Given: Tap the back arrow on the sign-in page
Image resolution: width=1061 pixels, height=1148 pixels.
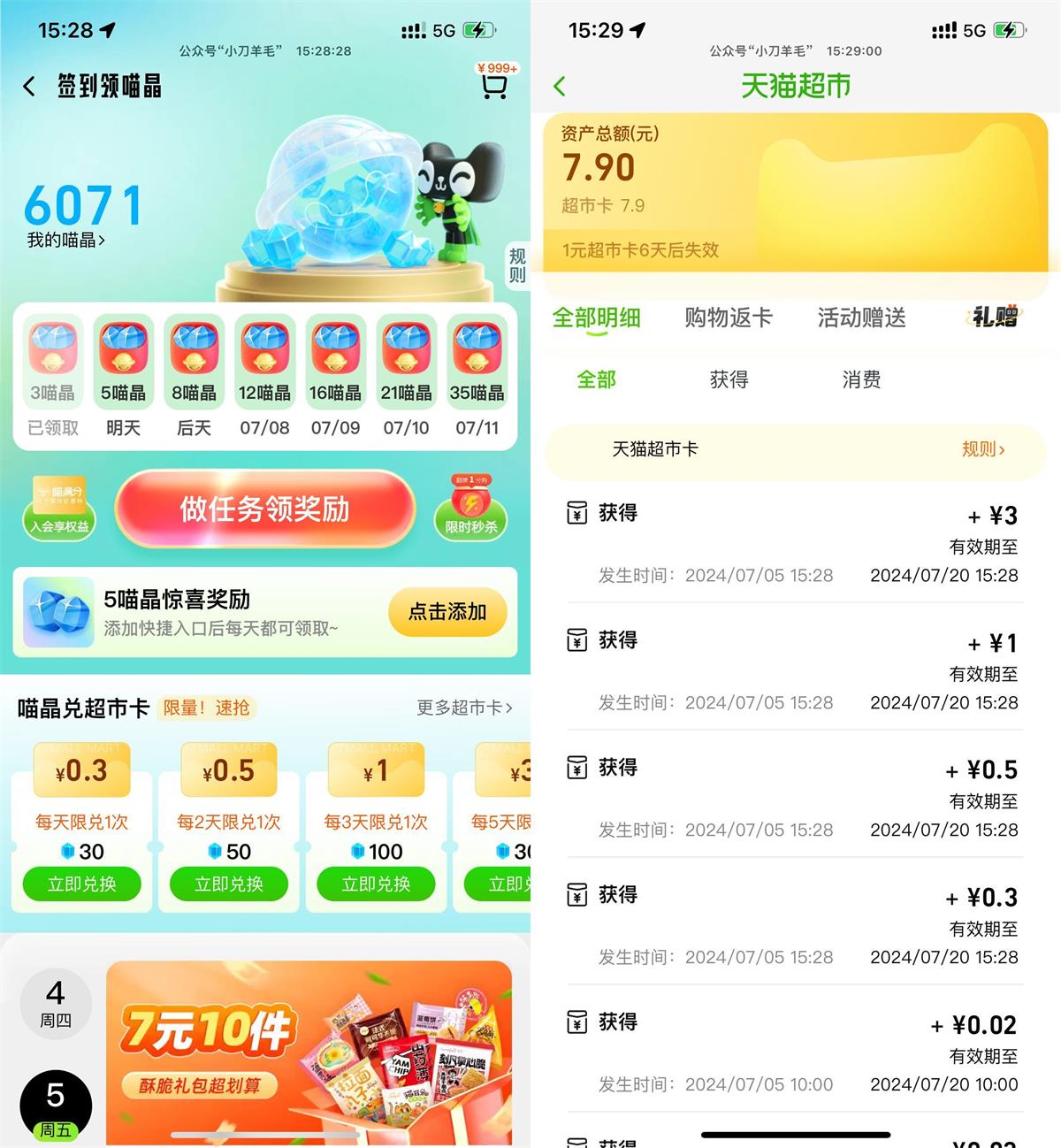Looking at the screenshot, I should [28, 87].
